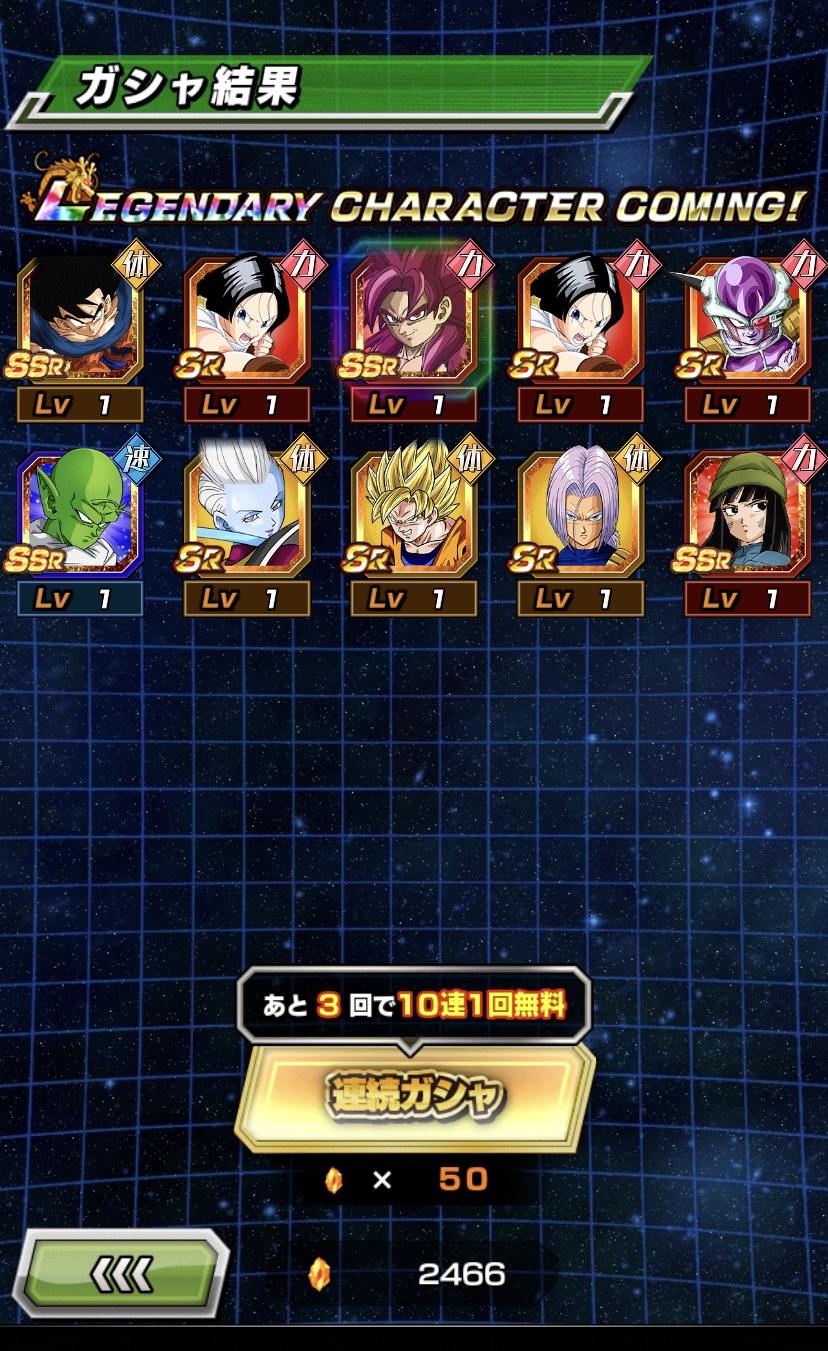
Task: Open the SSR black-haired Goku card
Action: tap(80, 320)
